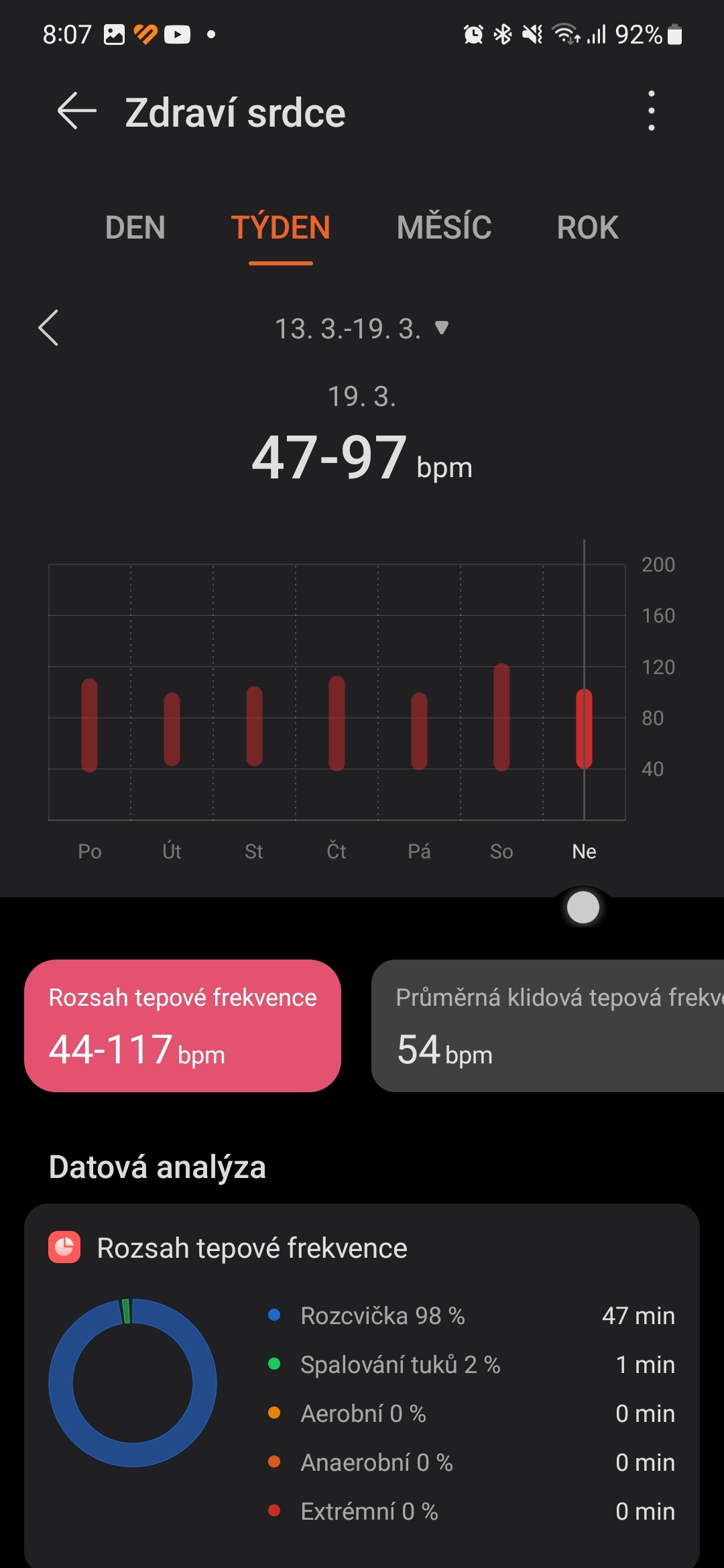Select the Čt bar in the chart
724x1568 pixels.
pyautogui.click(x=337, y=724)
